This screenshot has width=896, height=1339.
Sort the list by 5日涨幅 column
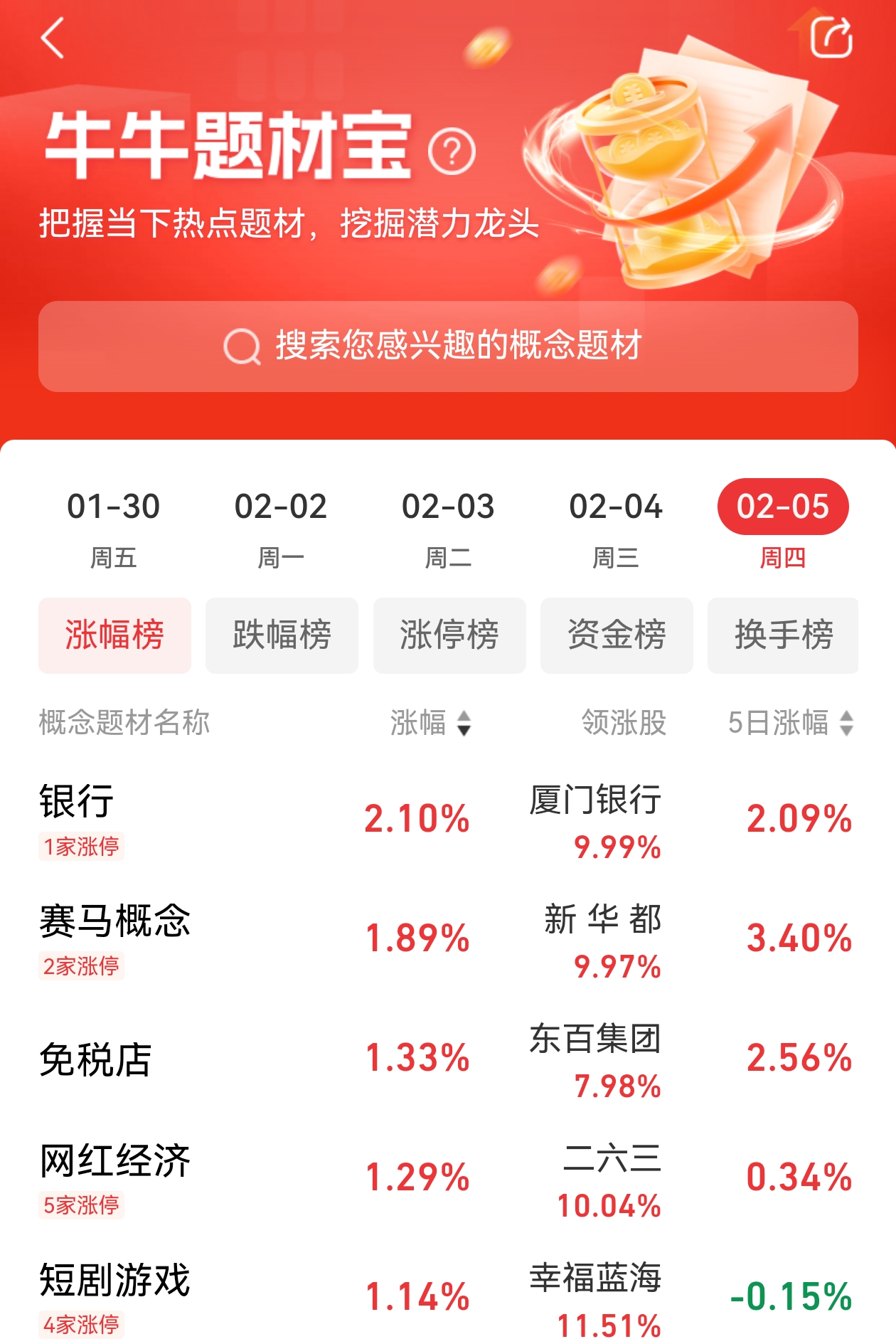coord(789,723)
